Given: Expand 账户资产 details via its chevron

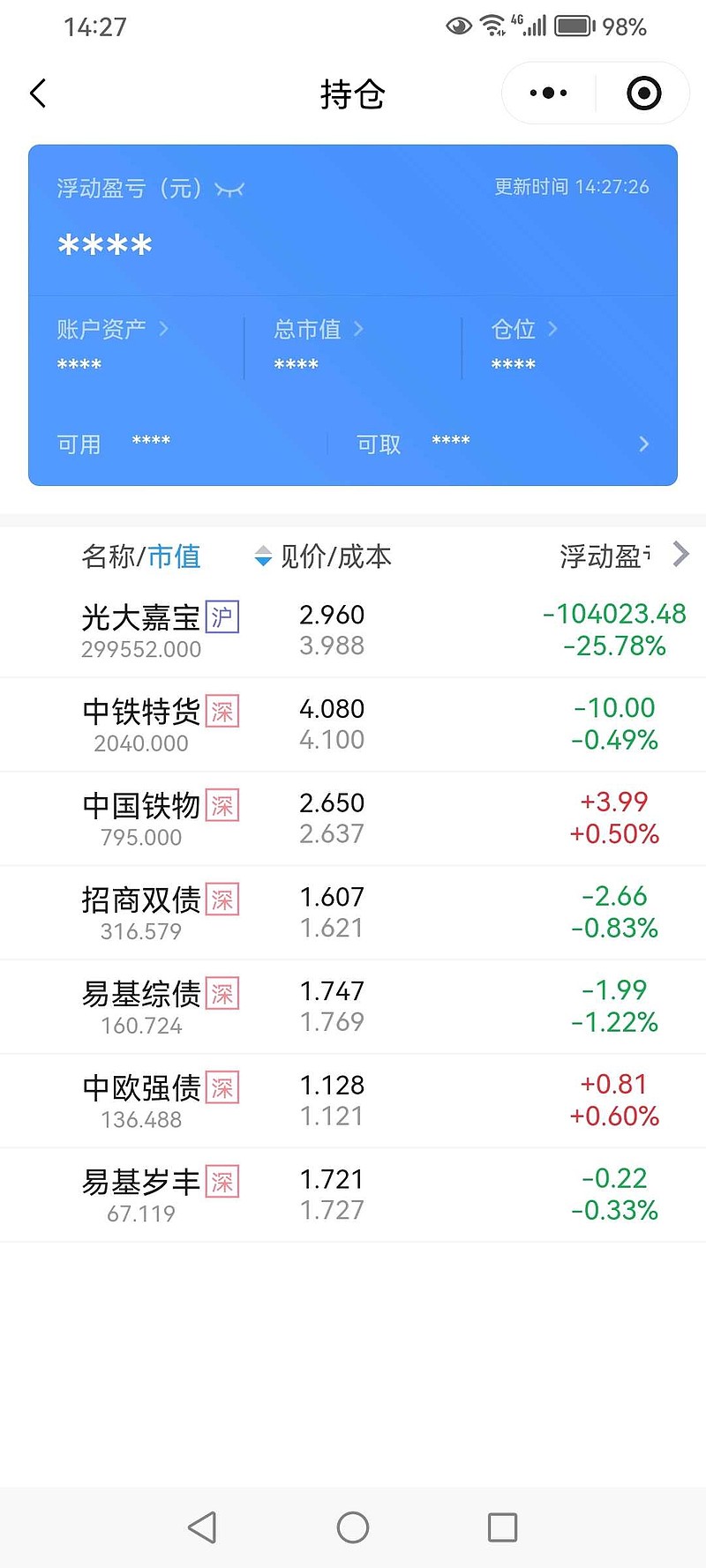Looking at the screenshot, I should 164,330.
